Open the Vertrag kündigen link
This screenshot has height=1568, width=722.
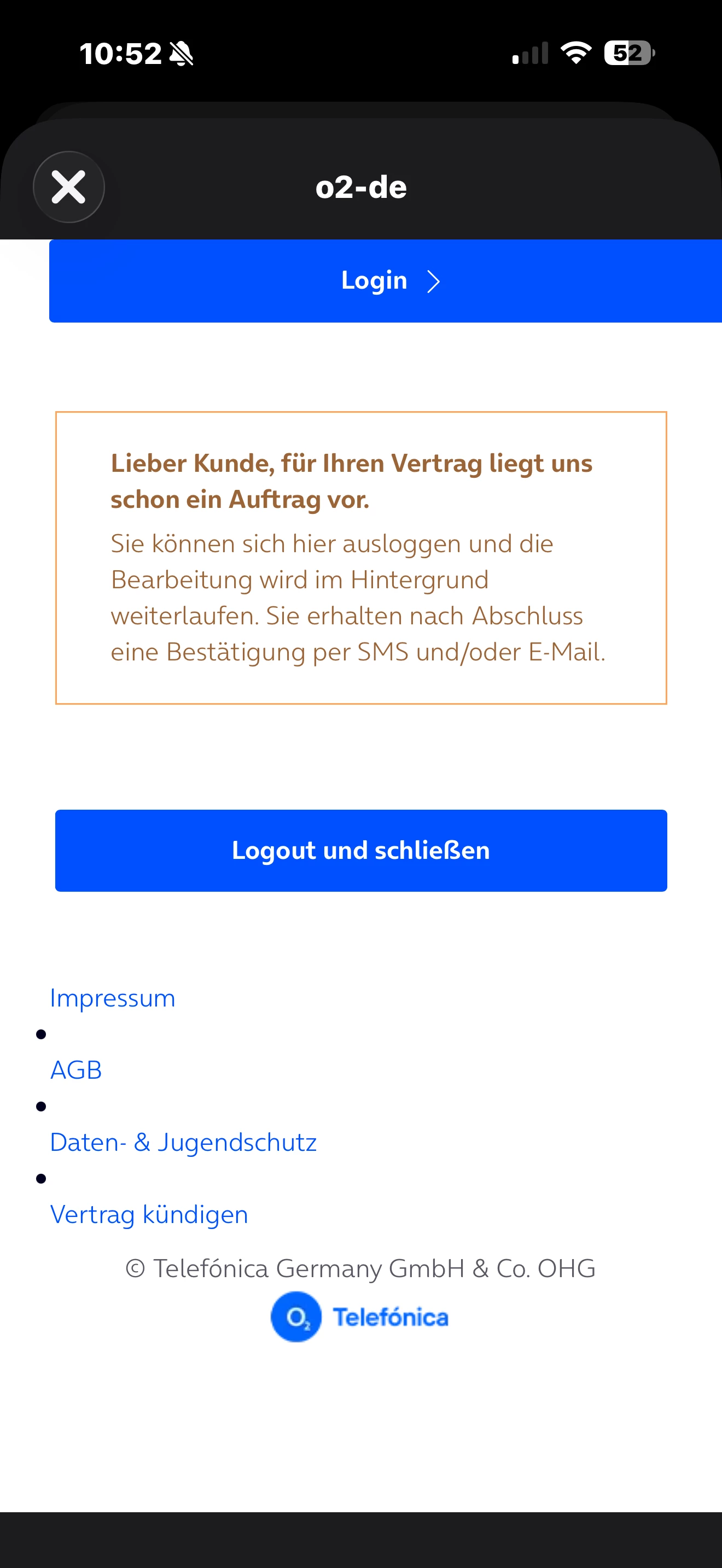(x=149, y=1214)
